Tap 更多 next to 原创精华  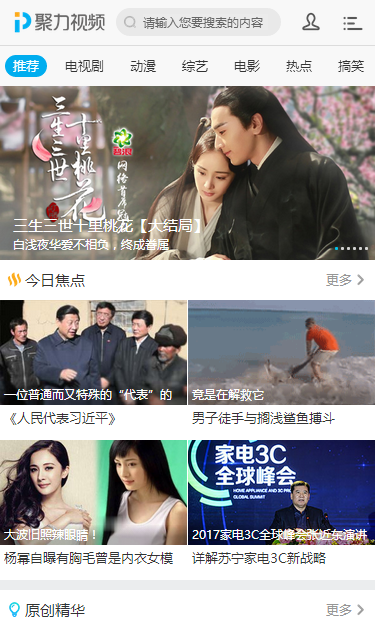coord(345,610)
